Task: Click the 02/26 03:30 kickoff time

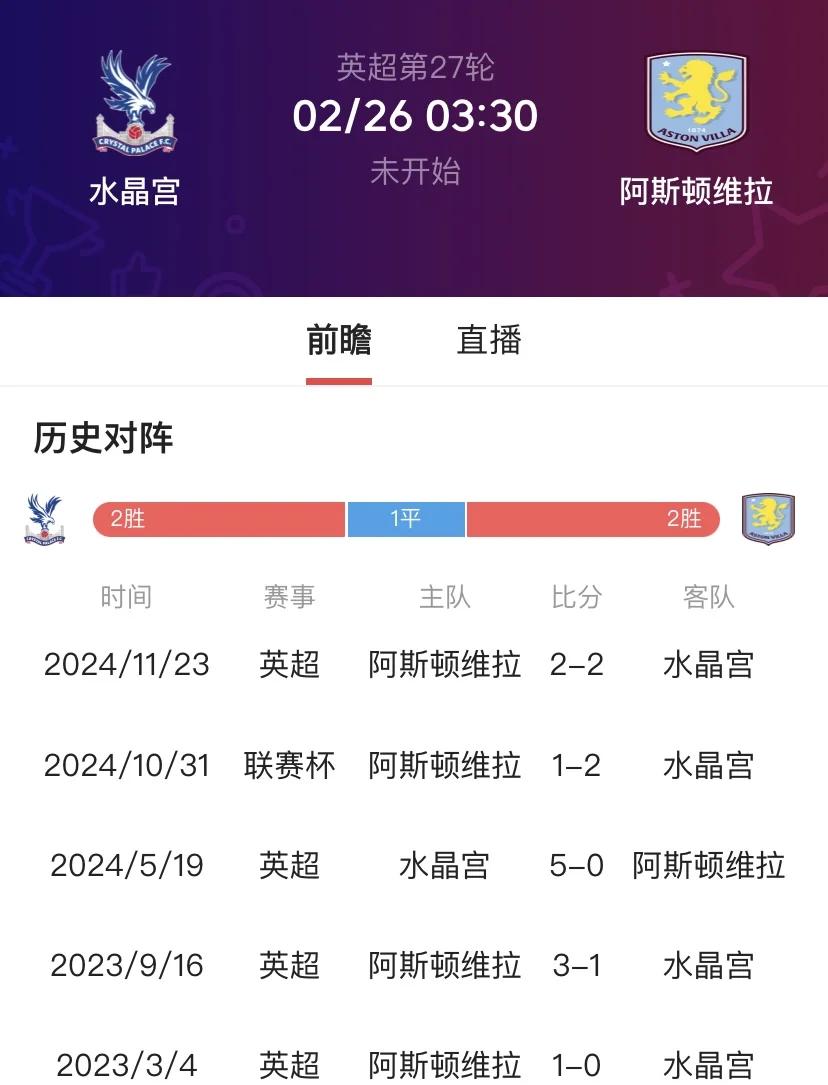Action: [x=413, y=116]
